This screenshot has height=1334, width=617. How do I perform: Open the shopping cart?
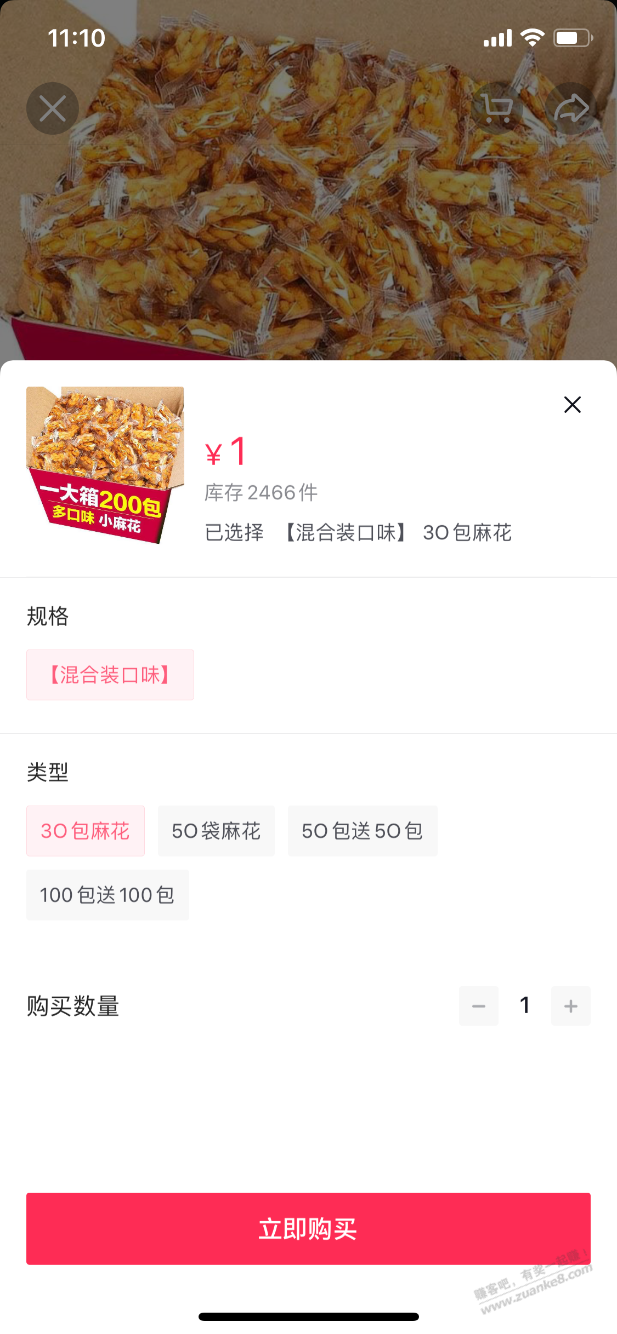(496, 109)
